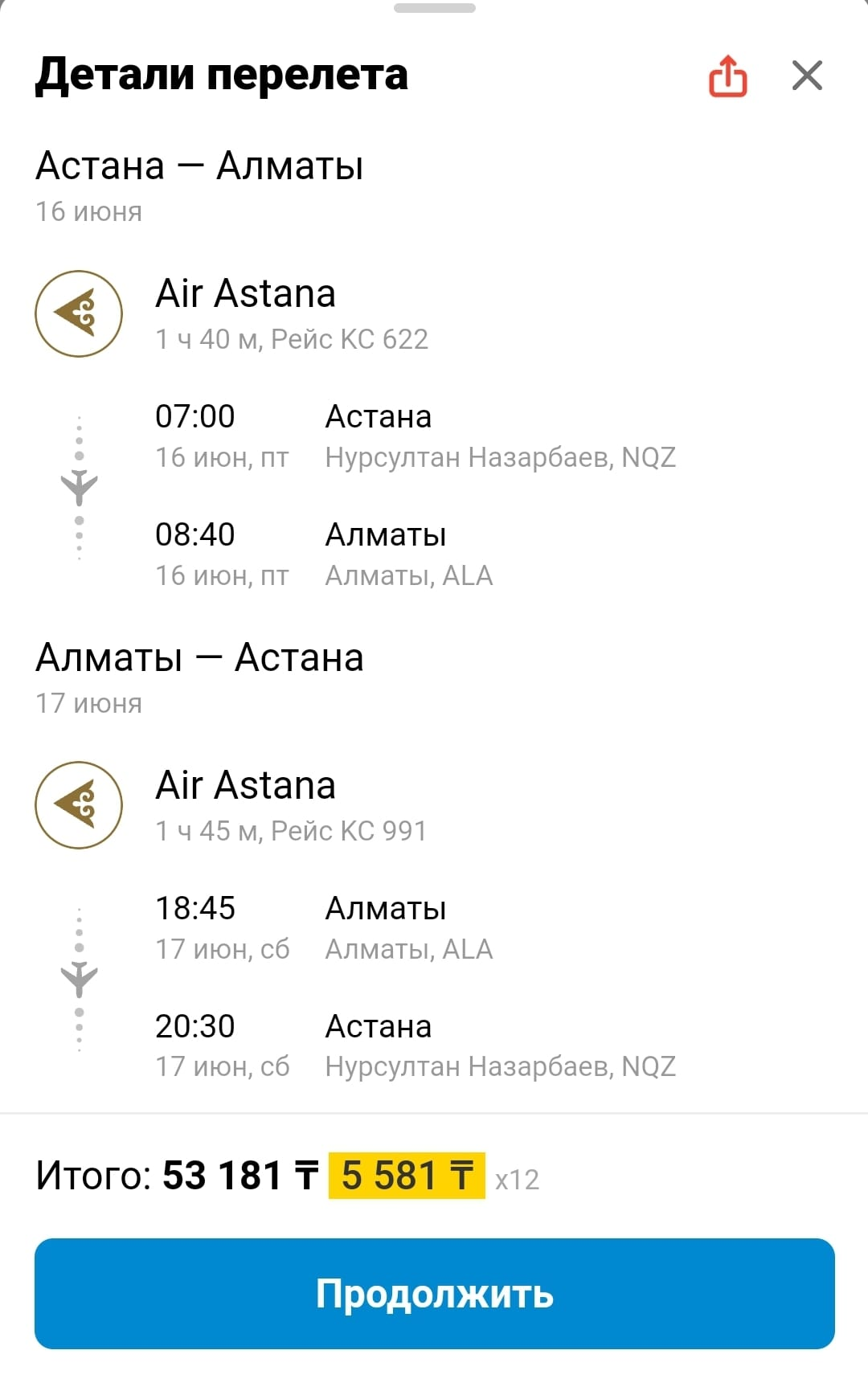This screenshot has width=868, height=1383.
Task: Close the flight details sheet
Action: (807, 76)
